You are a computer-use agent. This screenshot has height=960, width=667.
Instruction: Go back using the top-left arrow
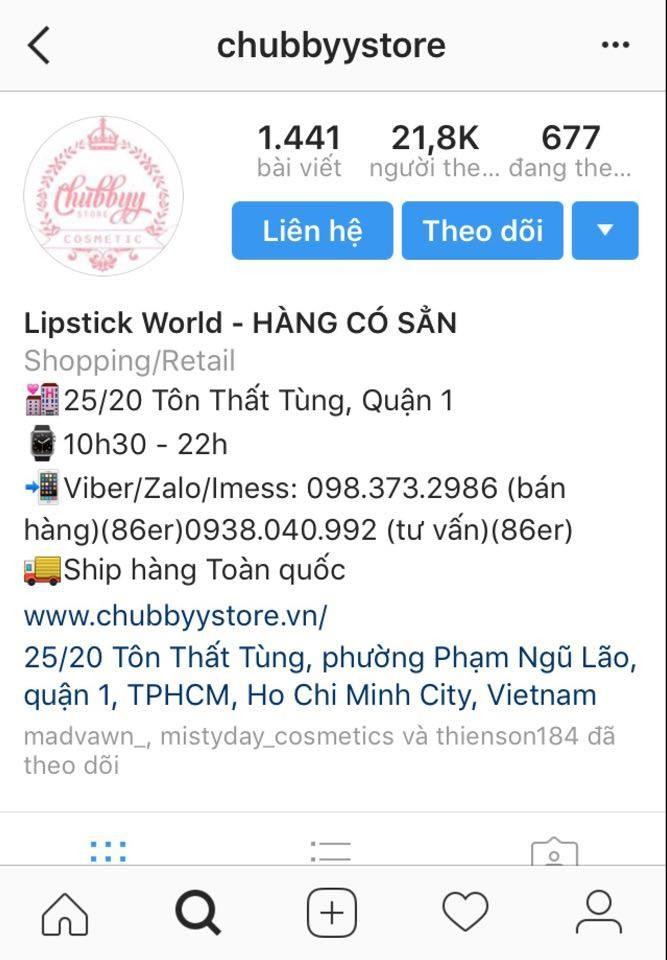[39, 46]
